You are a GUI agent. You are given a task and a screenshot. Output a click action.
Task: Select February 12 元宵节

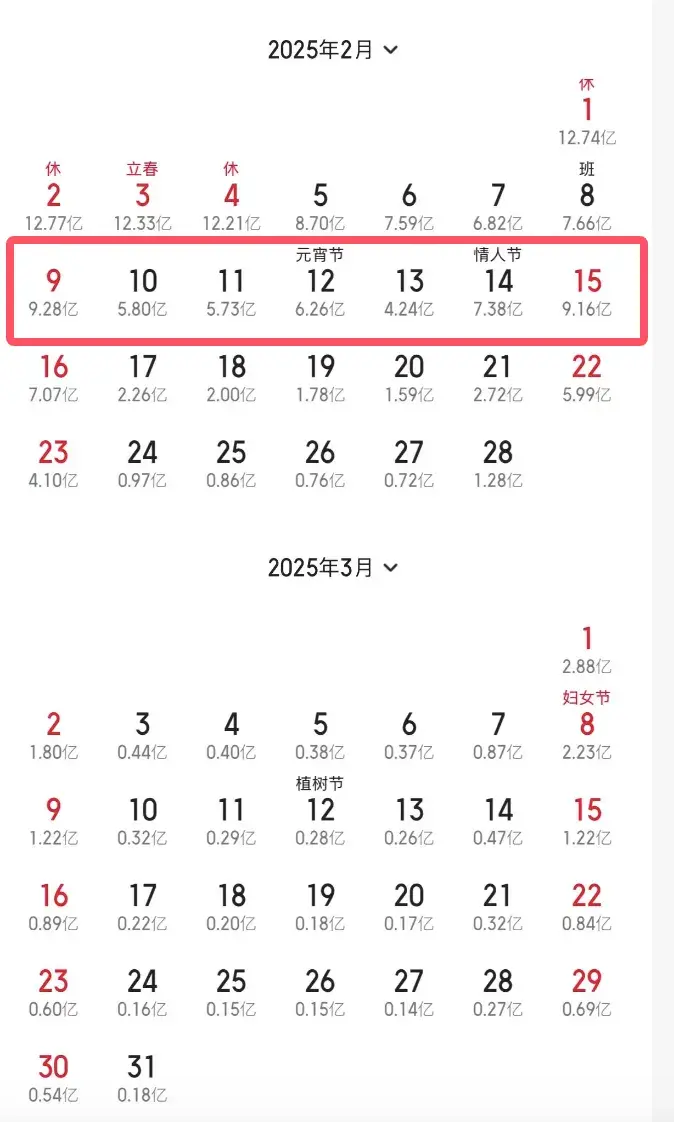tap(320, 283)
